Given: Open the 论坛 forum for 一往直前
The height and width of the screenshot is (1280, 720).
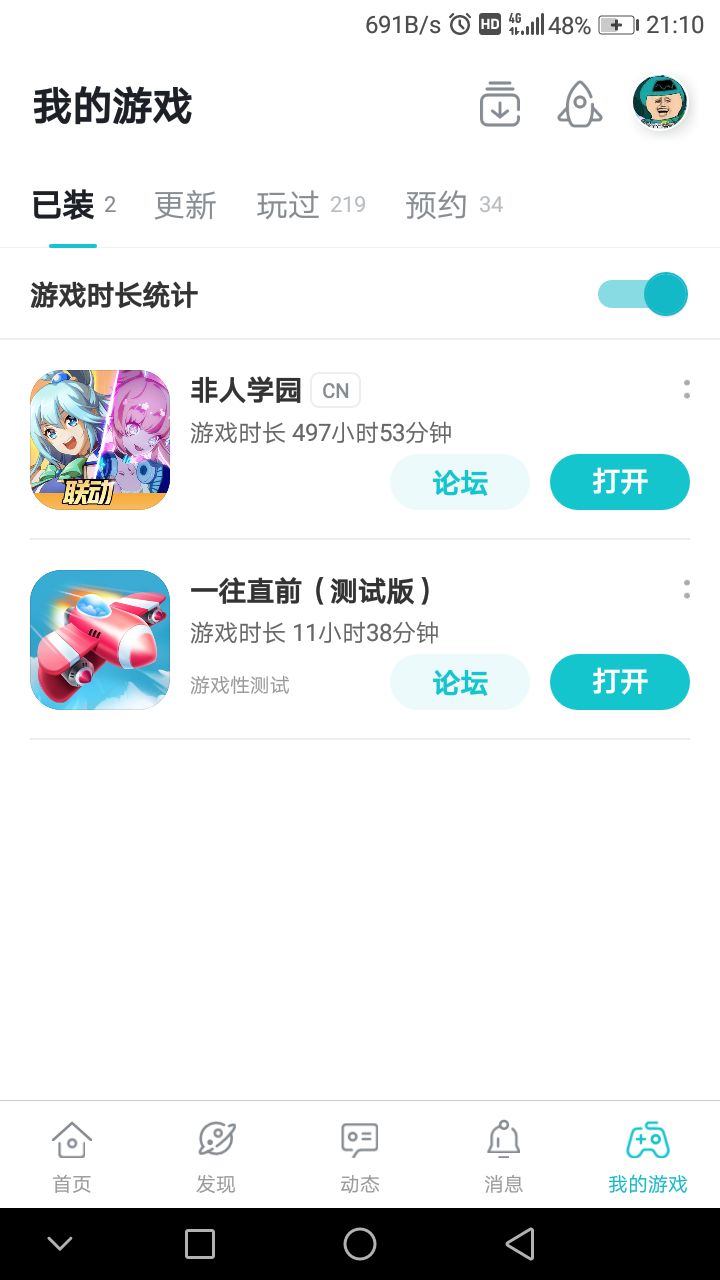Looking at the screenshot, I should (460, 682).
